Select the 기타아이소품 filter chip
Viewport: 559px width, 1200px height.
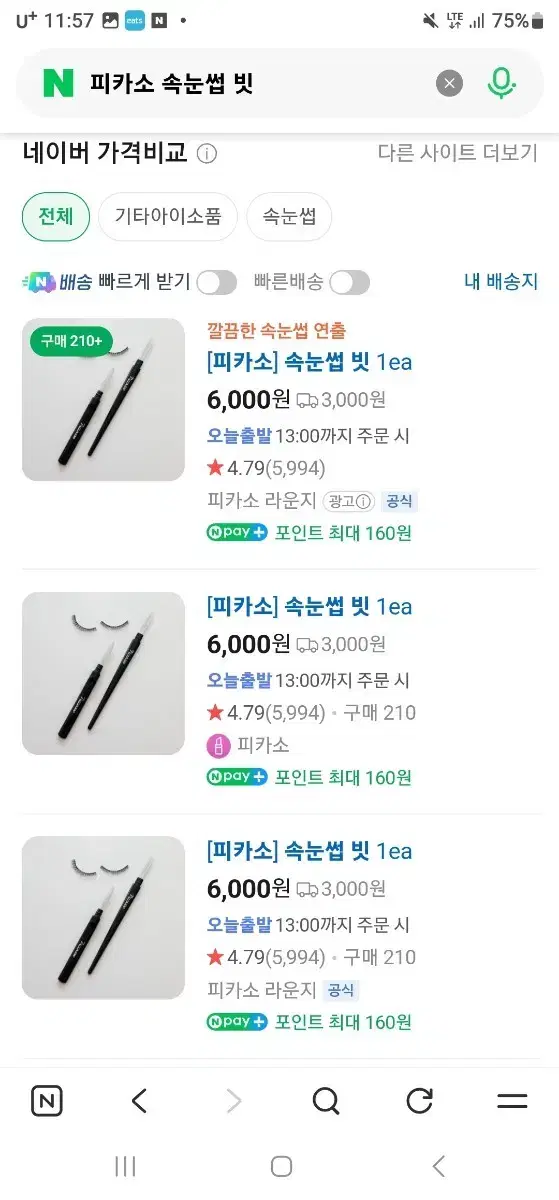pos(168,217)
